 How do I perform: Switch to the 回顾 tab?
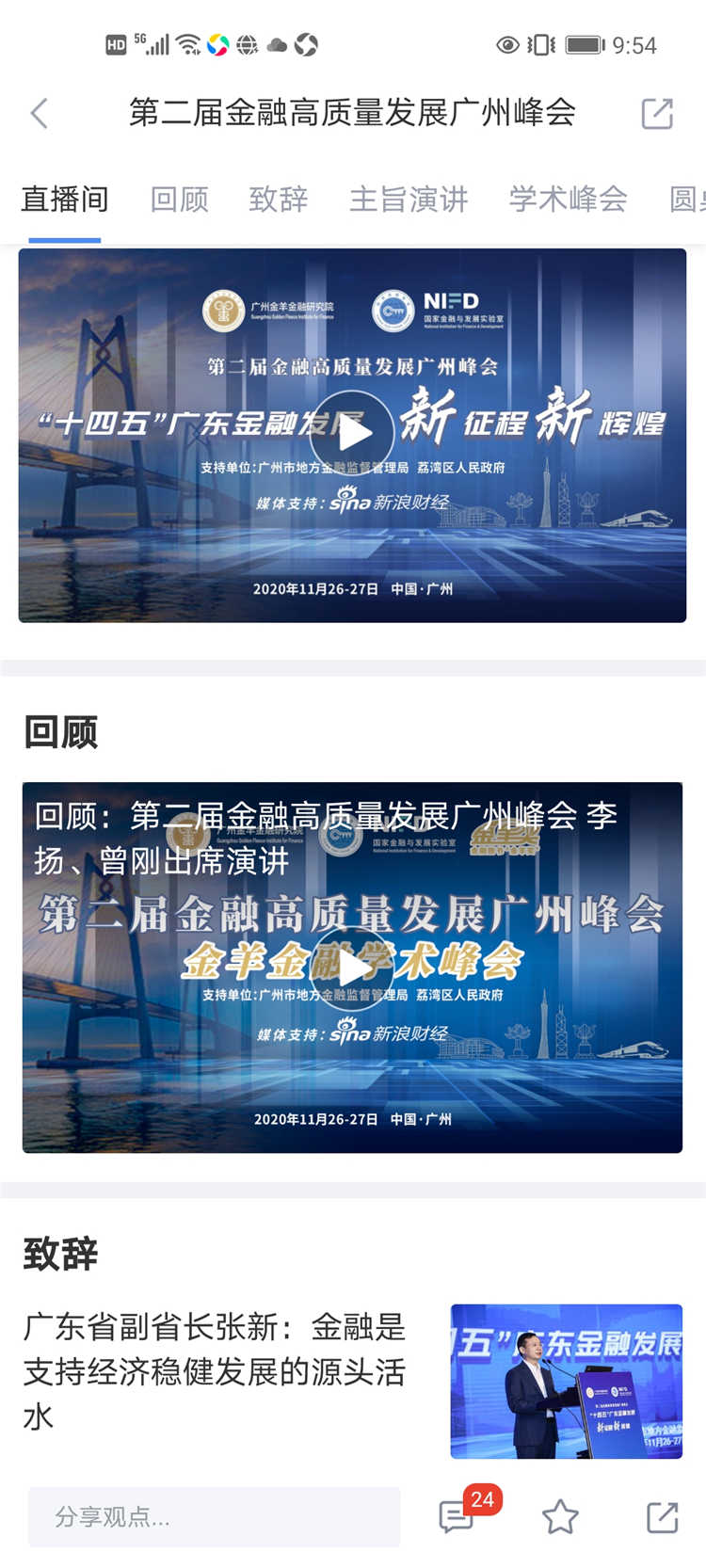[180, 200]
